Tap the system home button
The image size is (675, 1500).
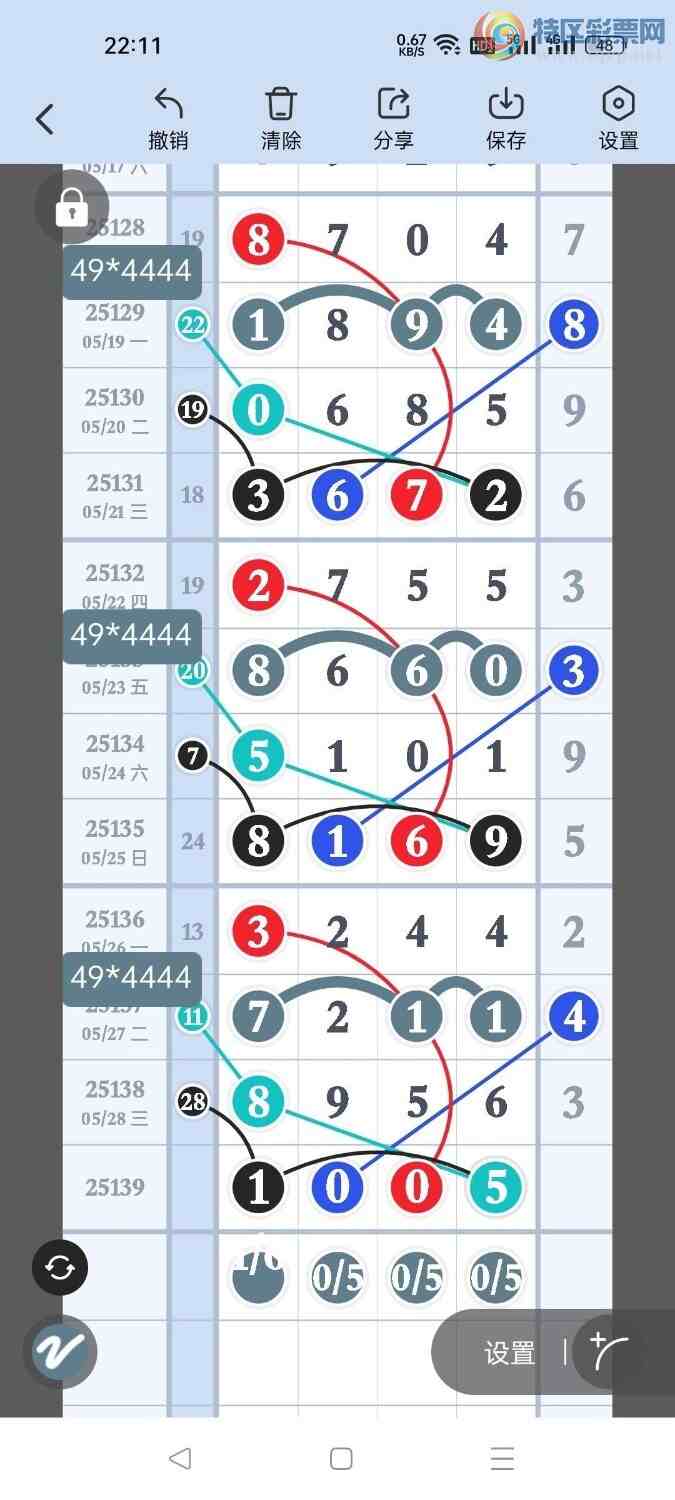[341, 1458]
